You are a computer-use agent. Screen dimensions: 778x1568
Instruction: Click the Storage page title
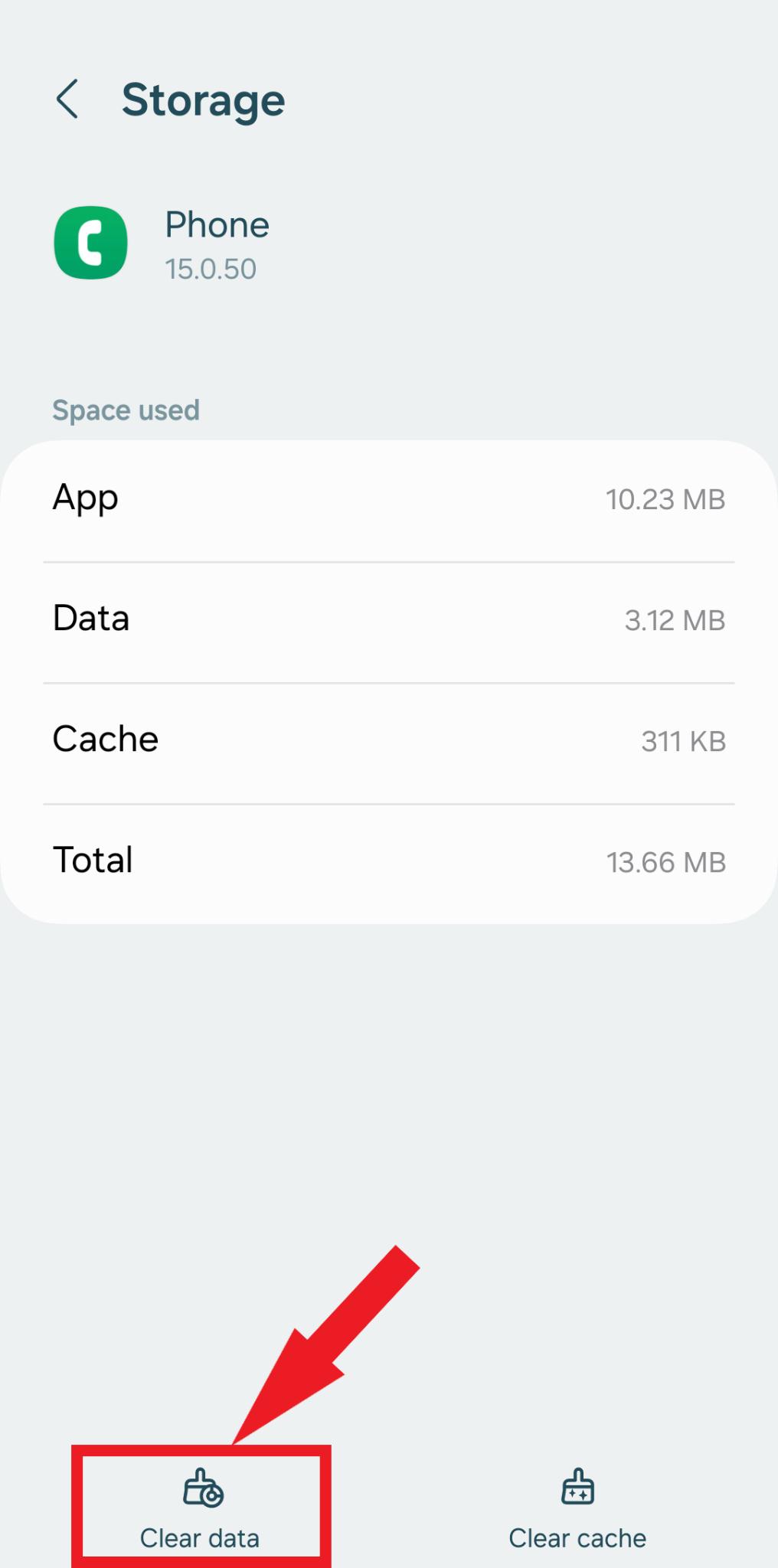click(x=204, y=100)
